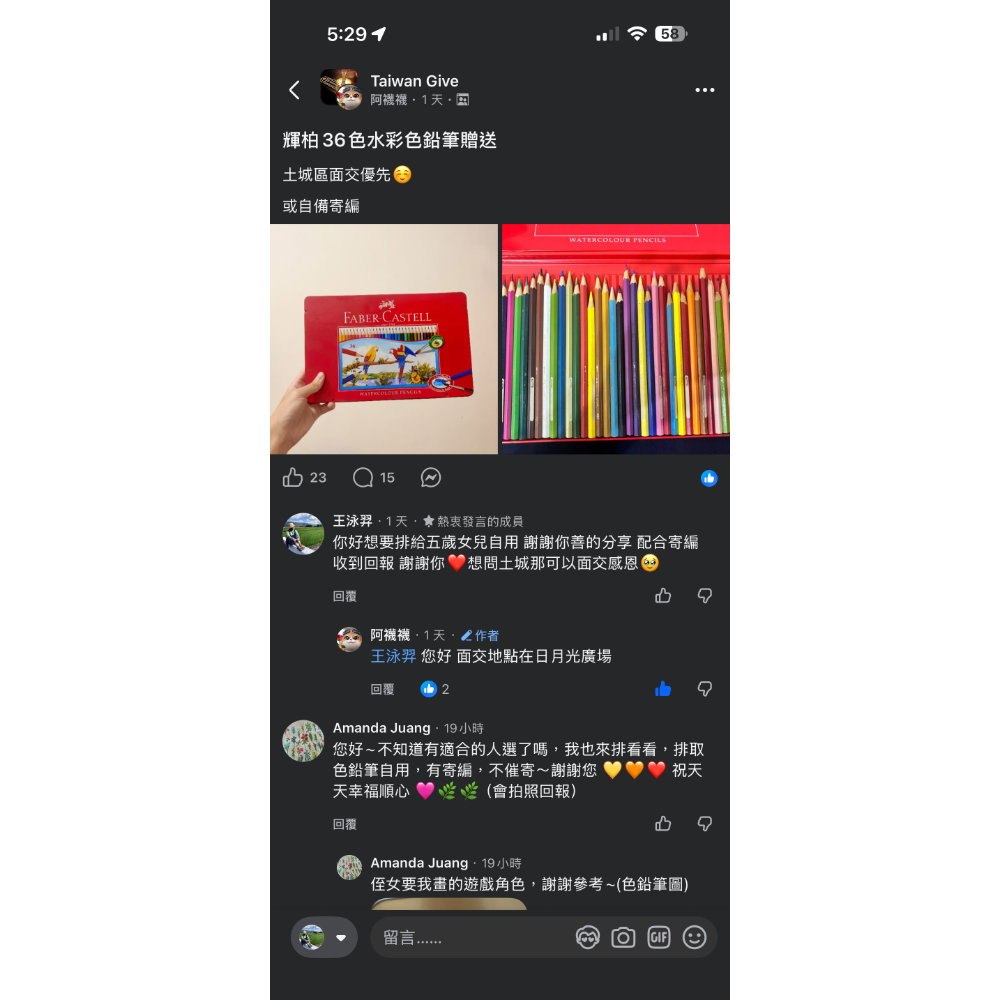Viewport: 1000px width, 1000px height.
Task: Like 王泳羿's comment
Action: coord(663,596)
